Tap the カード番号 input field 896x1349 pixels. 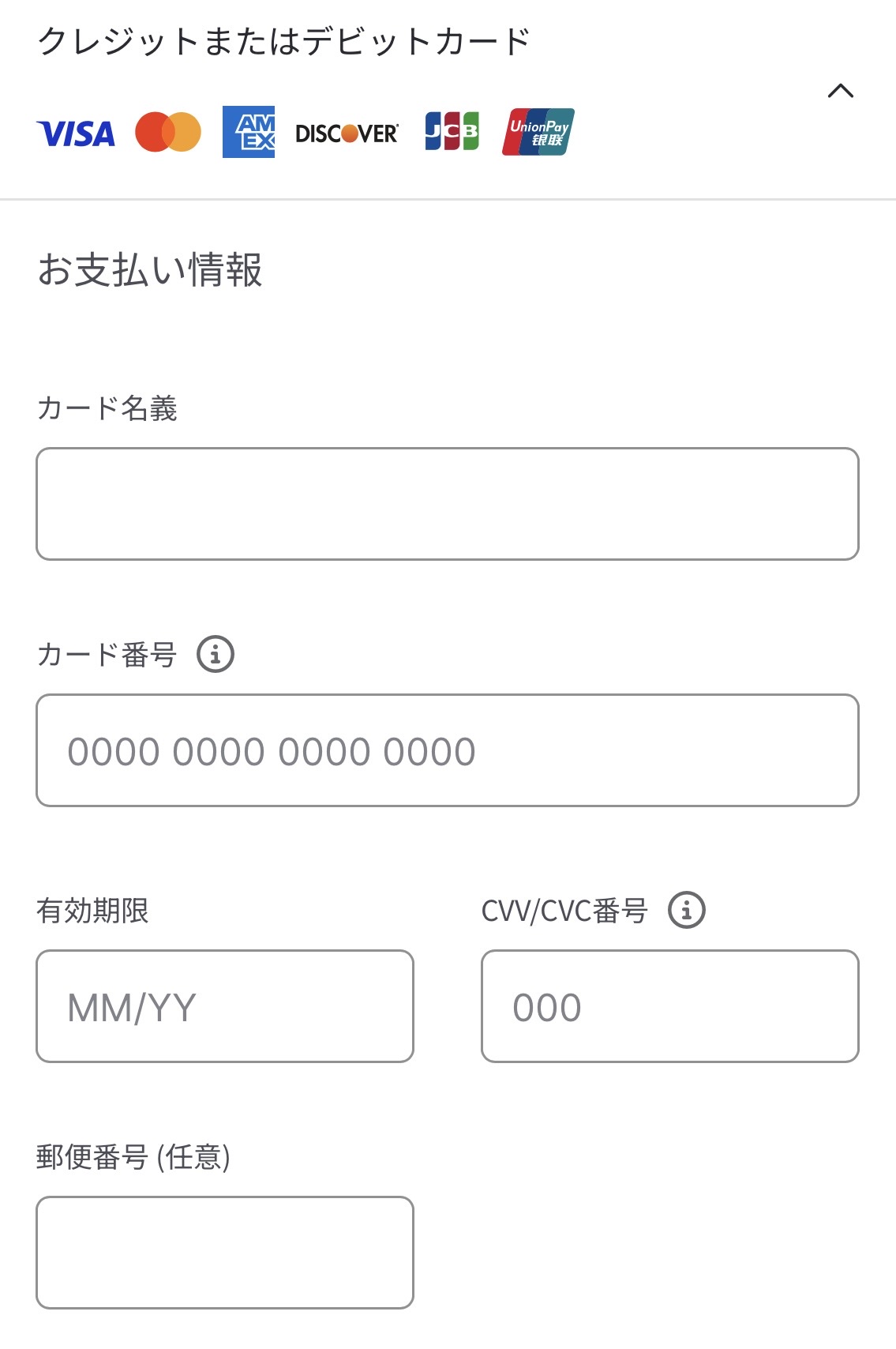point(447,750)
